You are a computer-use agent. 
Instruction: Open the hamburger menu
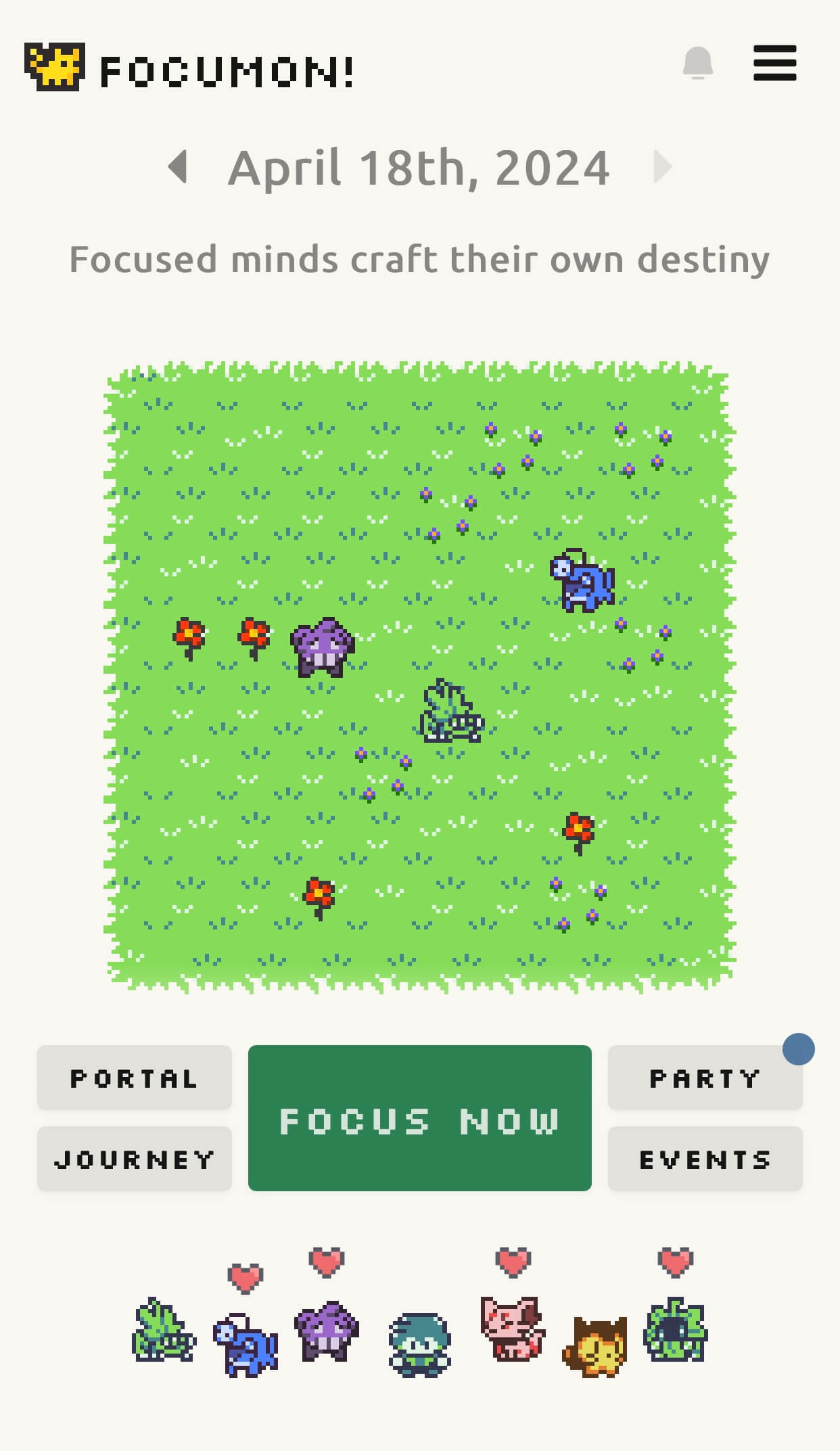[774, 64]
